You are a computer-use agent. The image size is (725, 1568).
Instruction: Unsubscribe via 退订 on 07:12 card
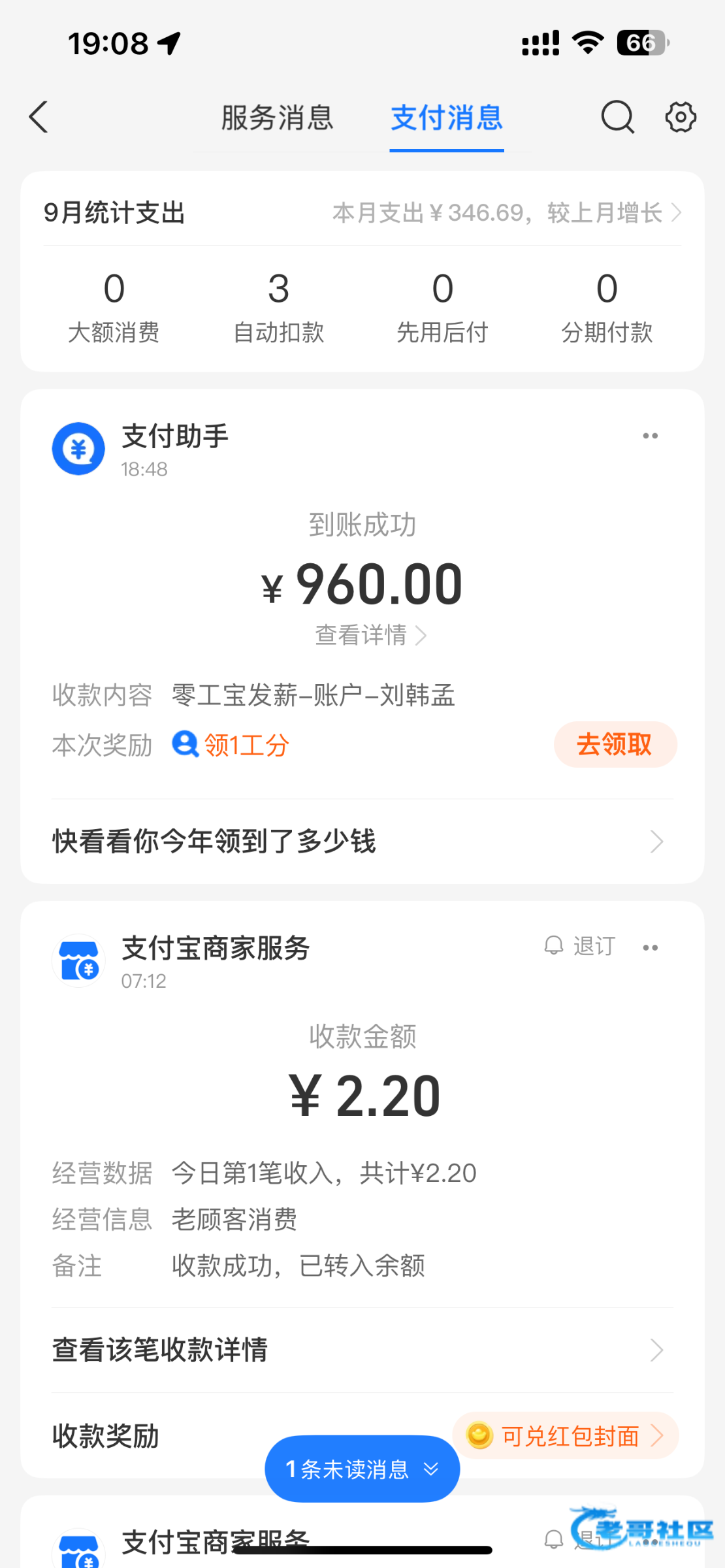pos(580,946)
